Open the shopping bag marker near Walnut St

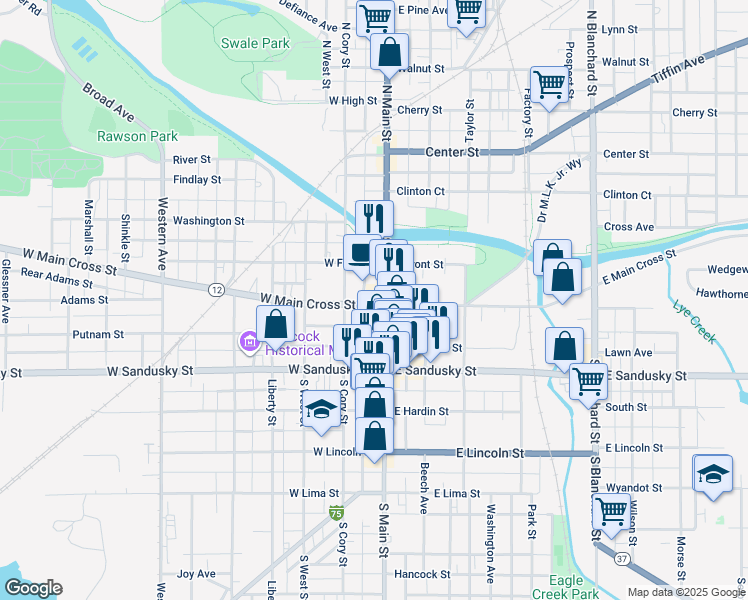pos(389,52)
